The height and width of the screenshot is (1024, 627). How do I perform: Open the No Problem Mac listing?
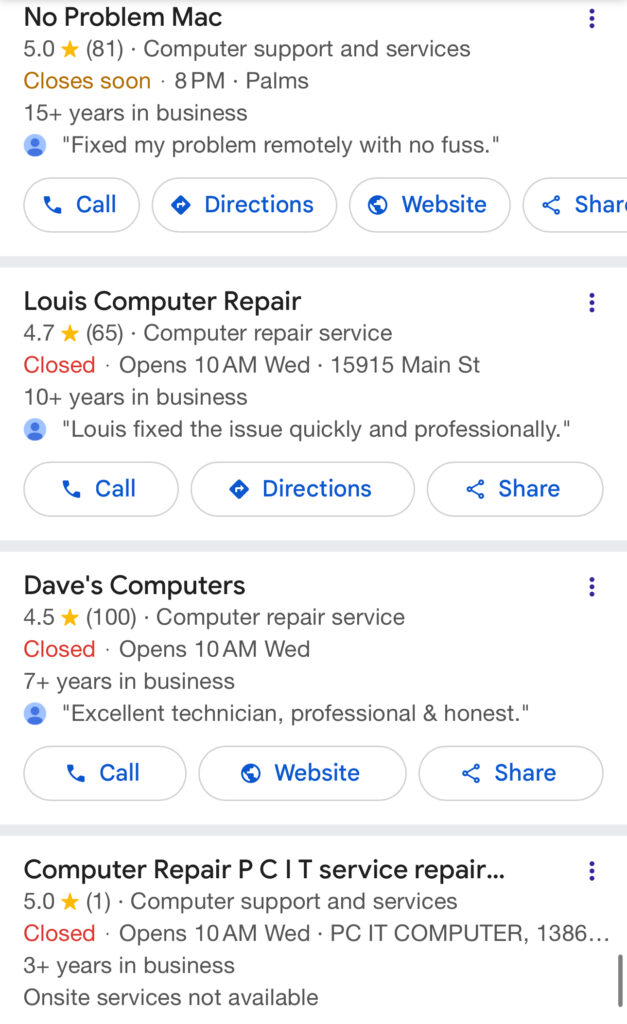tap(123, 18)
